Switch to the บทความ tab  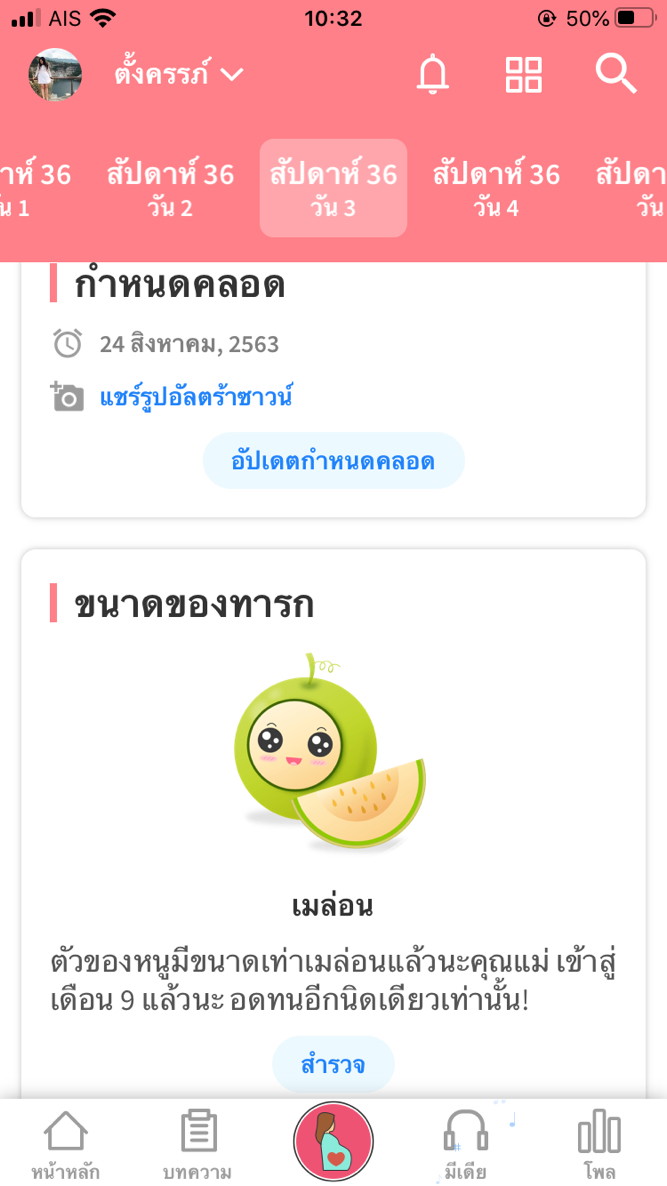click(x=198, y=1144)
